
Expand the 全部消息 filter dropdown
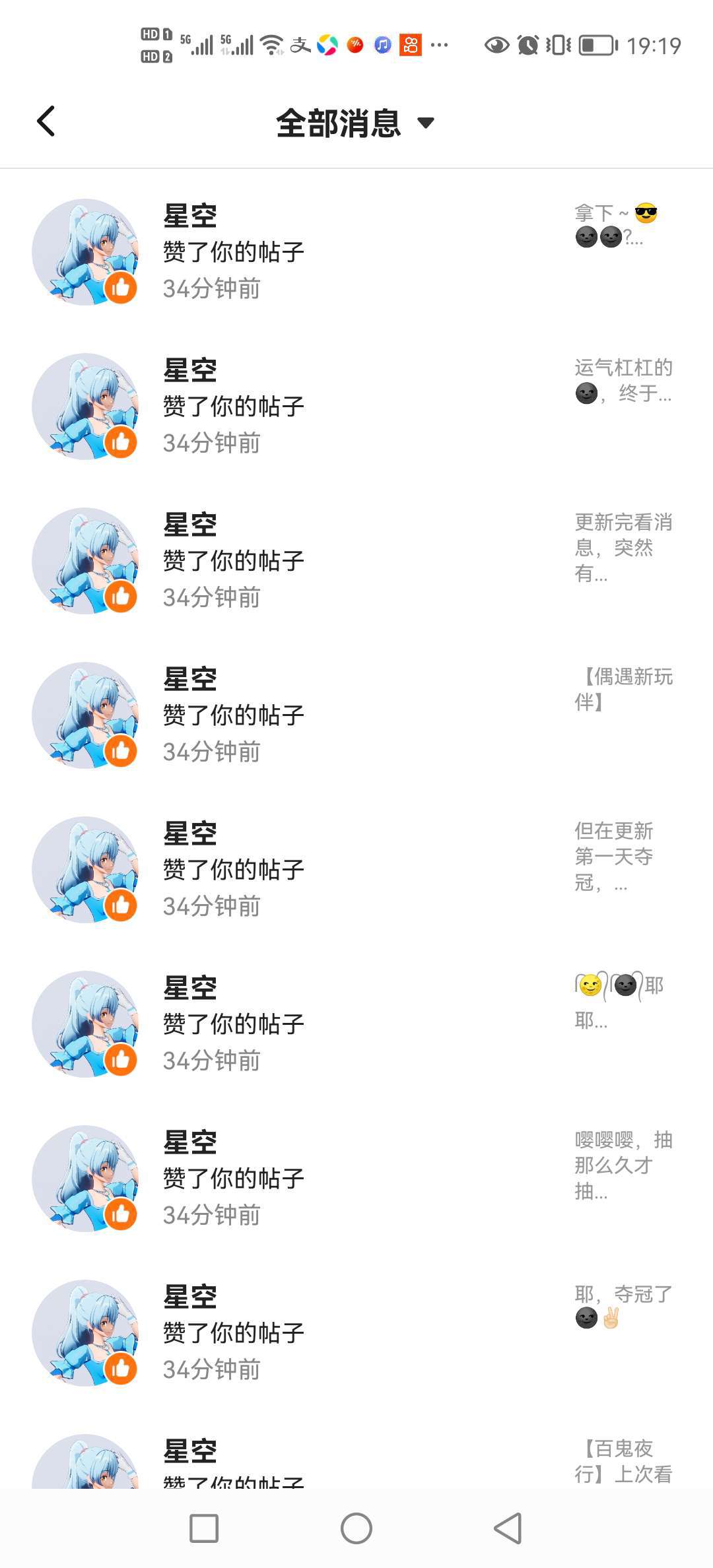[355, 123]
